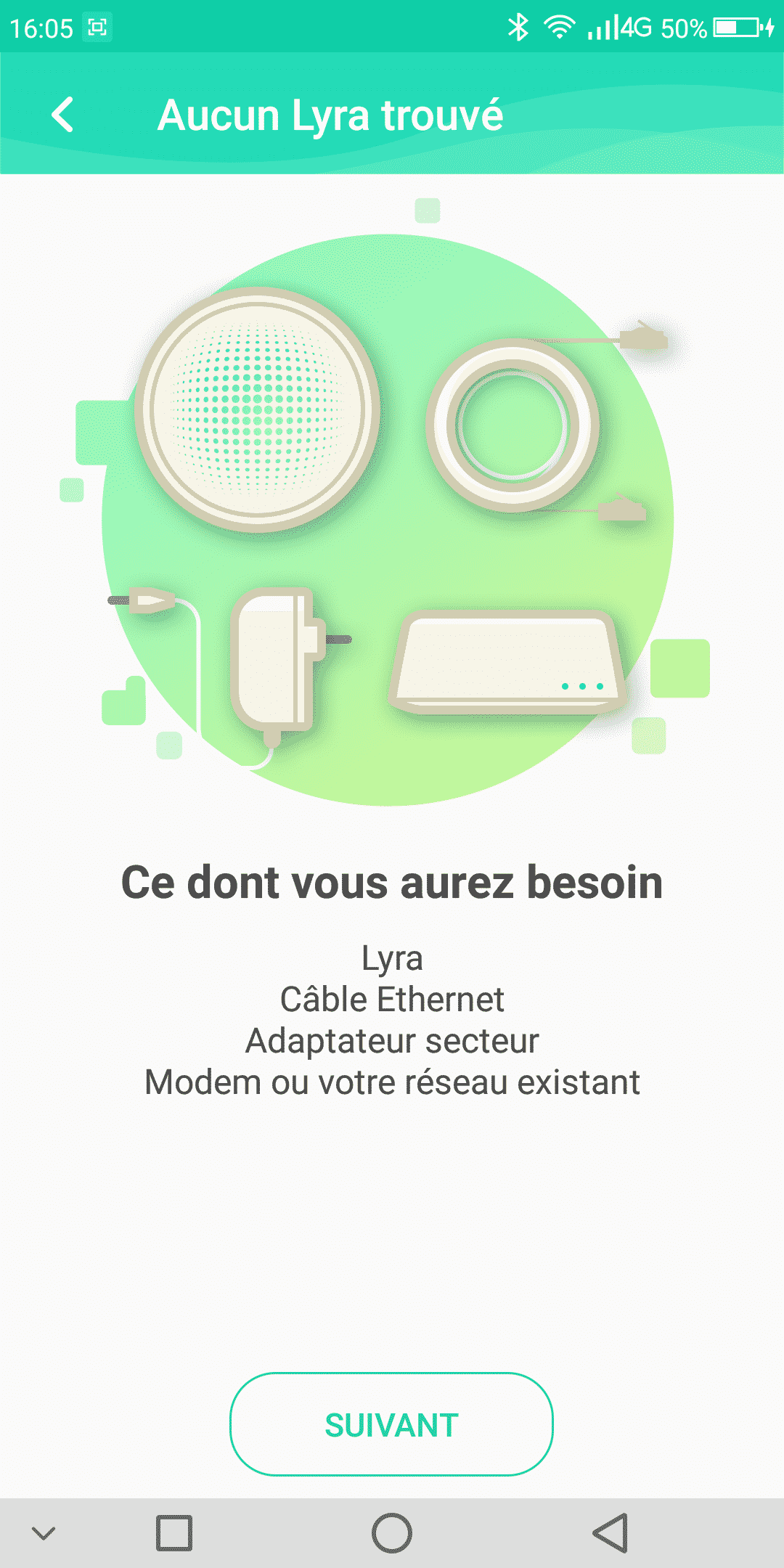Go back using the header arrow
Image resolution: width=784 pixels, height=1568 pixels.
pyautogui.click(x=63, y=115)
